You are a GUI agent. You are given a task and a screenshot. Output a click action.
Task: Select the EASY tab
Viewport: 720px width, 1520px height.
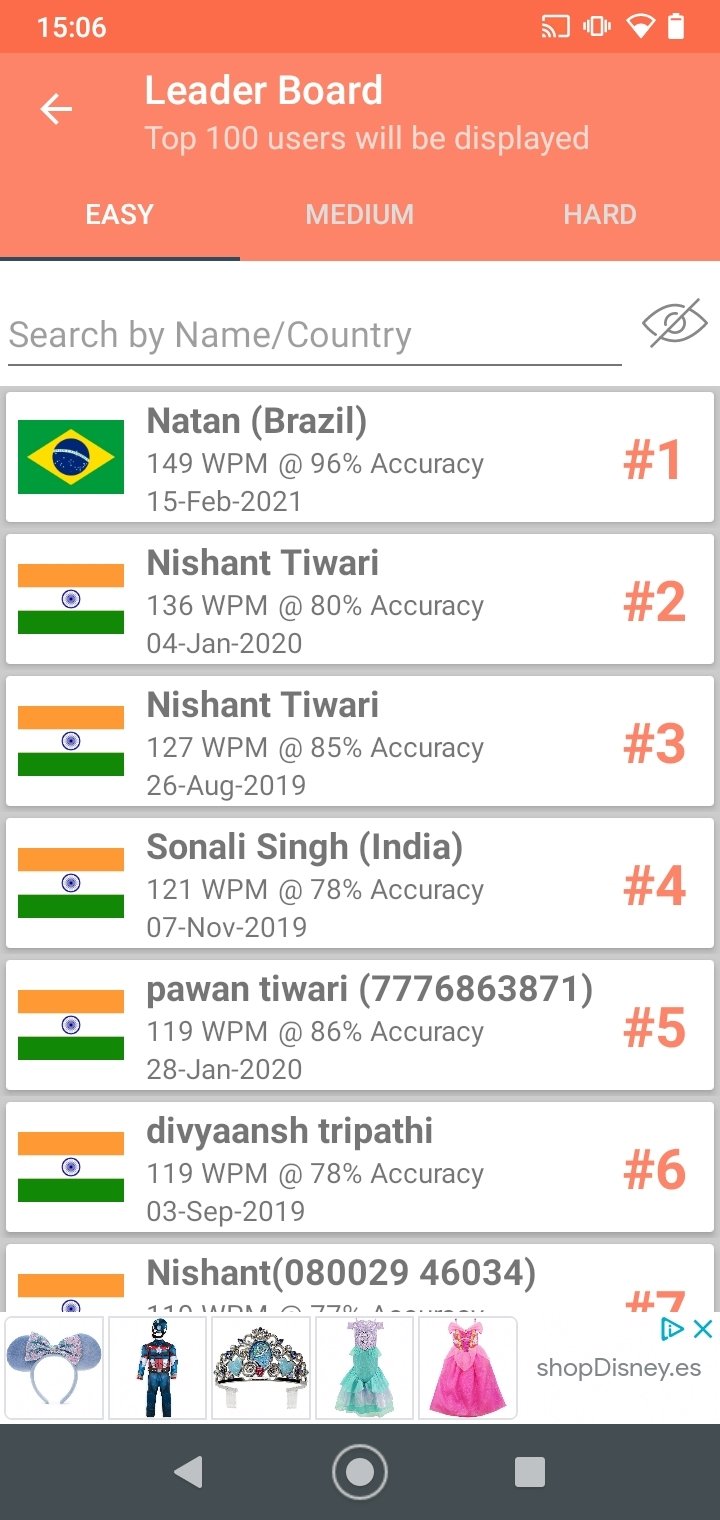120,215
